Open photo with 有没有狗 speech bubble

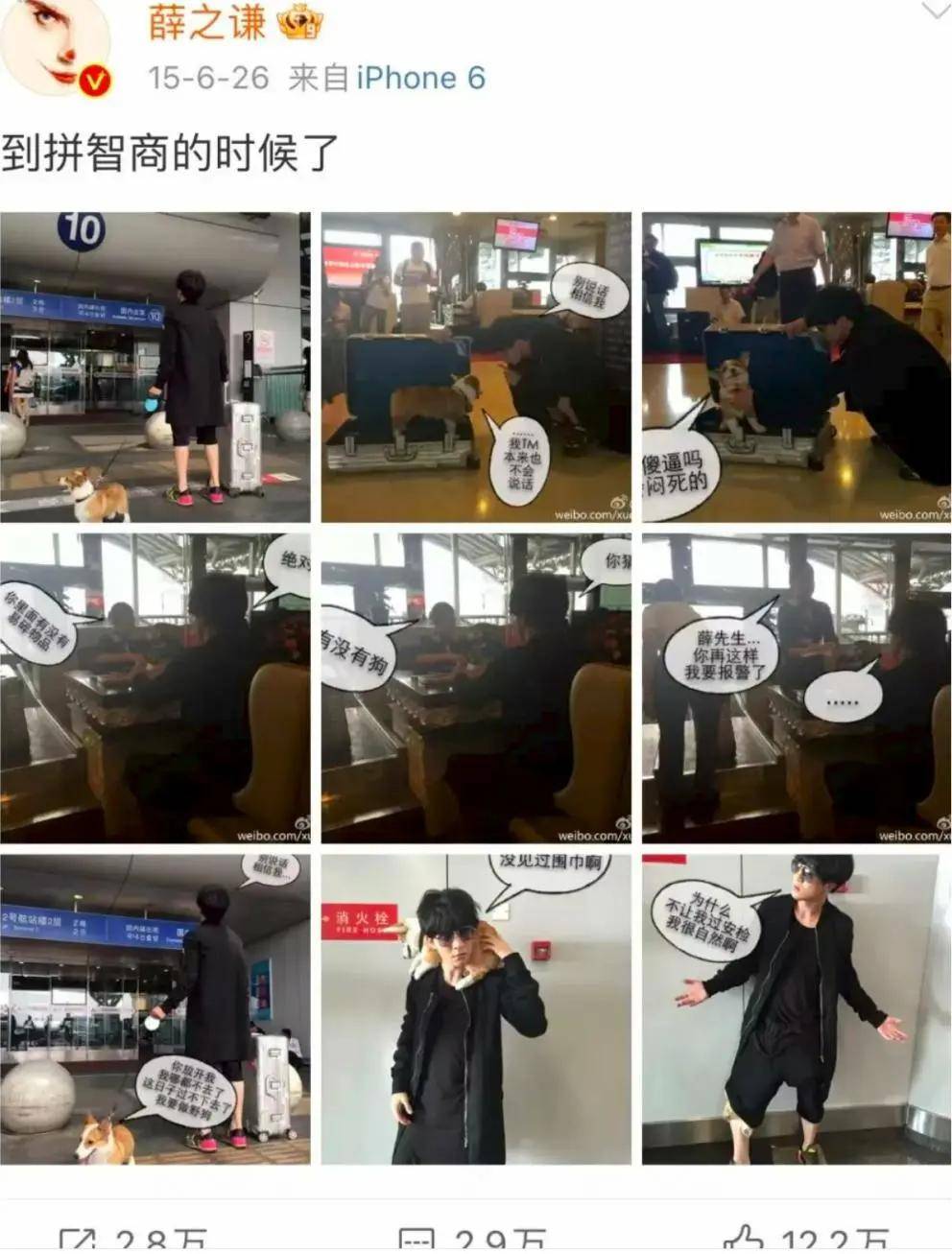[x=476, y=688]
